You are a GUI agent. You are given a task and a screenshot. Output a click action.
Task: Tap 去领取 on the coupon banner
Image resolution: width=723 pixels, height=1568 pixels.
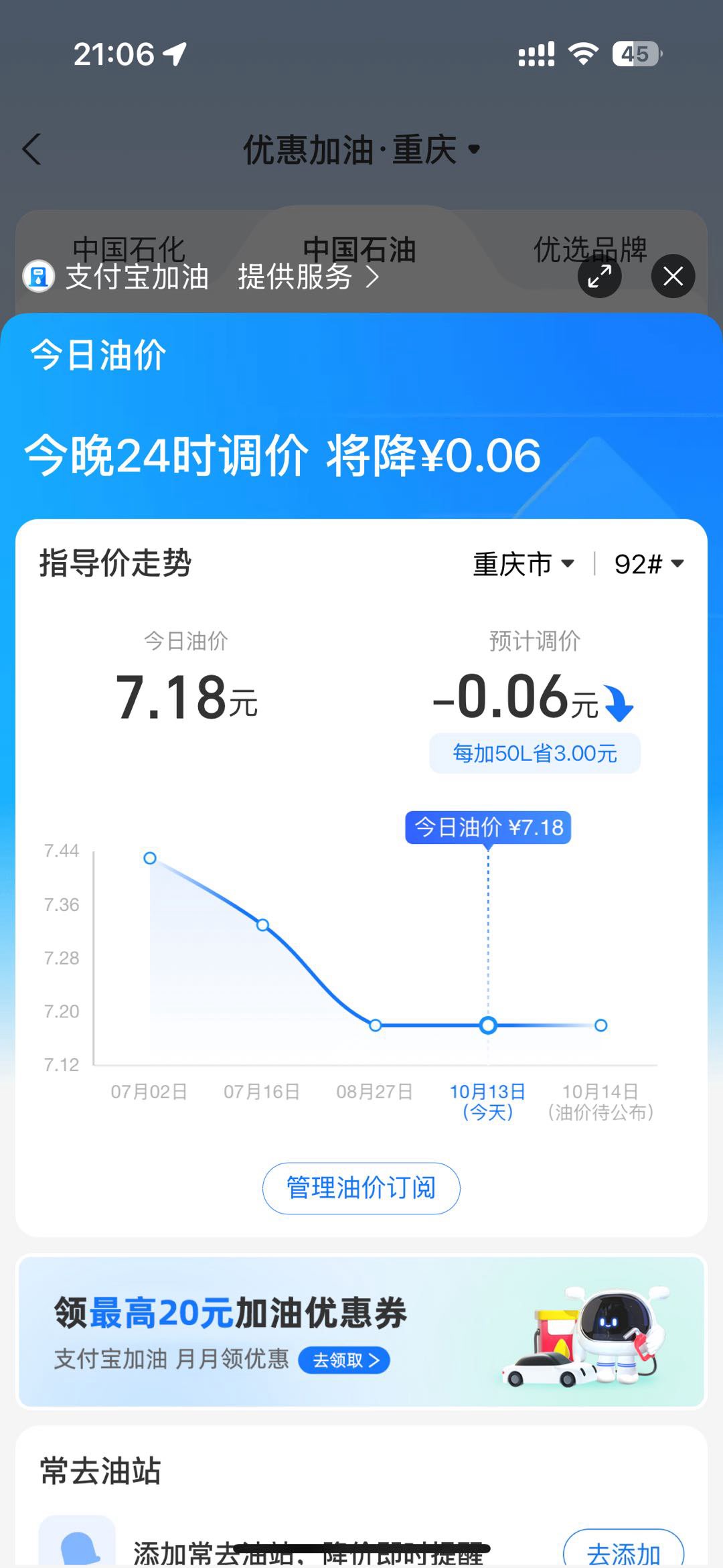(344, 1360)
